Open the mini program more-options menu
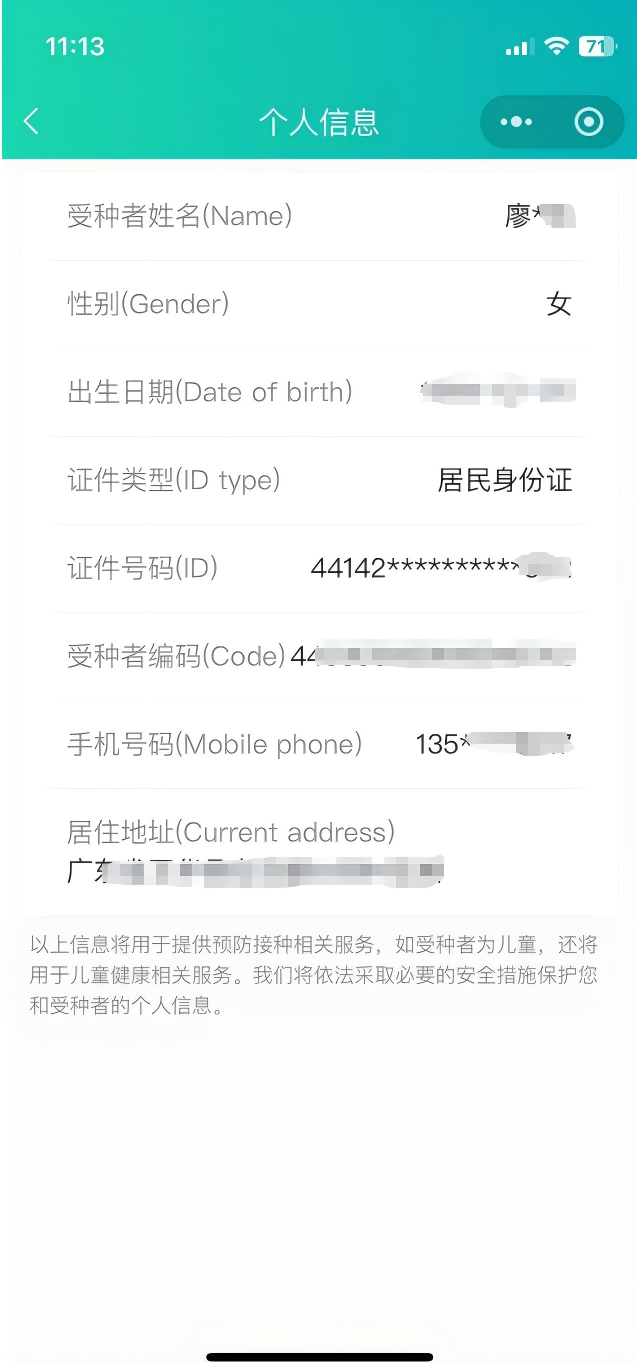Viewport: 637px width, 1363px height. click(x=516, y=122)
